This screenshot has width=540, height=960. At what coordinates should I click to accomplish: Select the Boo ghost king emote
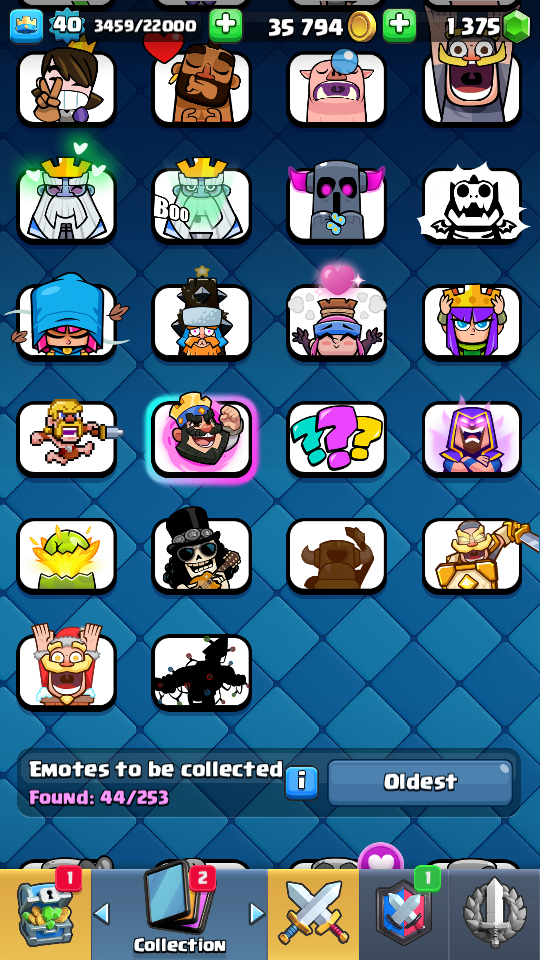click(x=201, y=205)
